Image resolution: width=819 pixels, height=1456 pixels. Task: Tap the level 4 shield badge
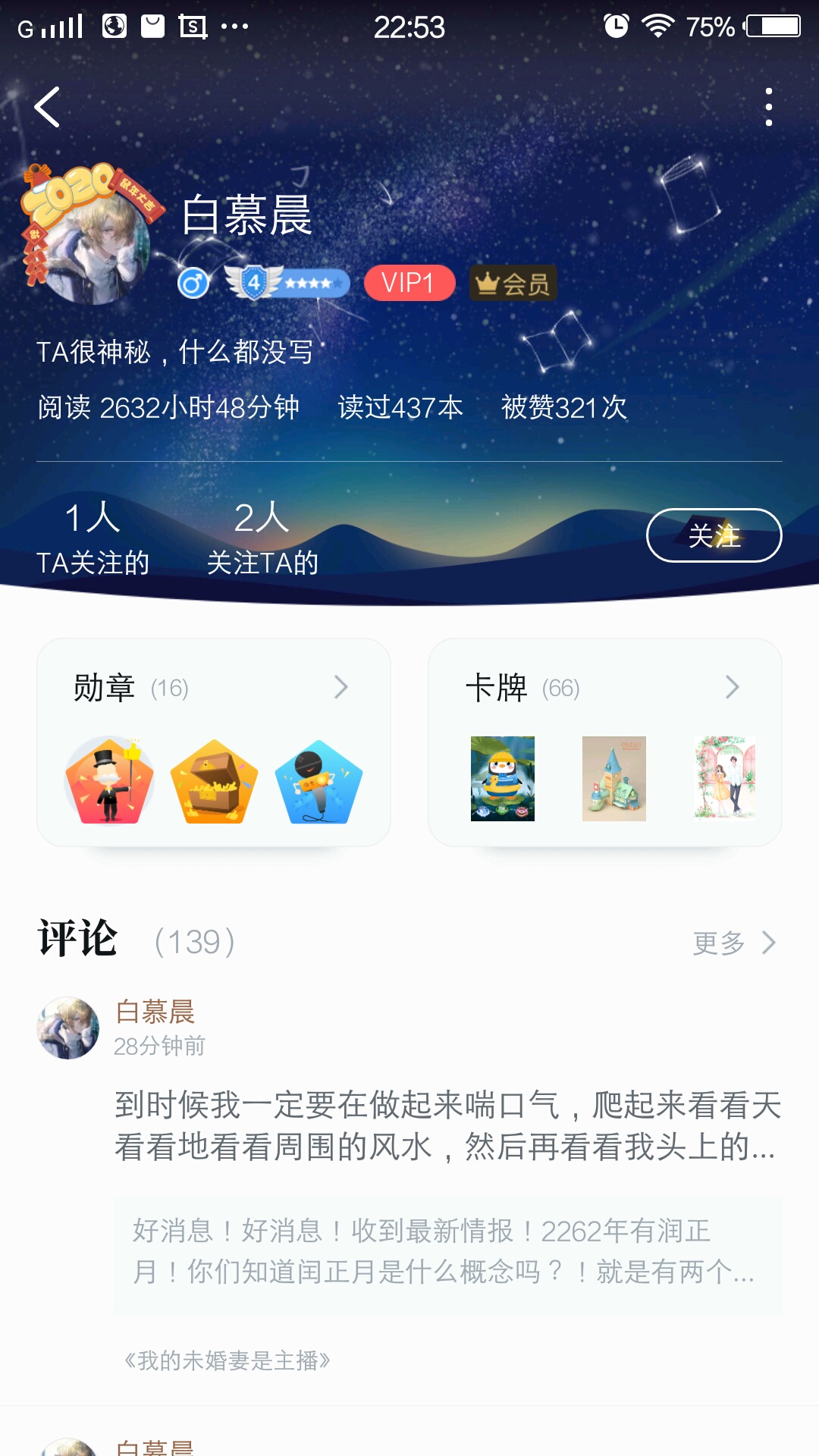tap(287, 283)
